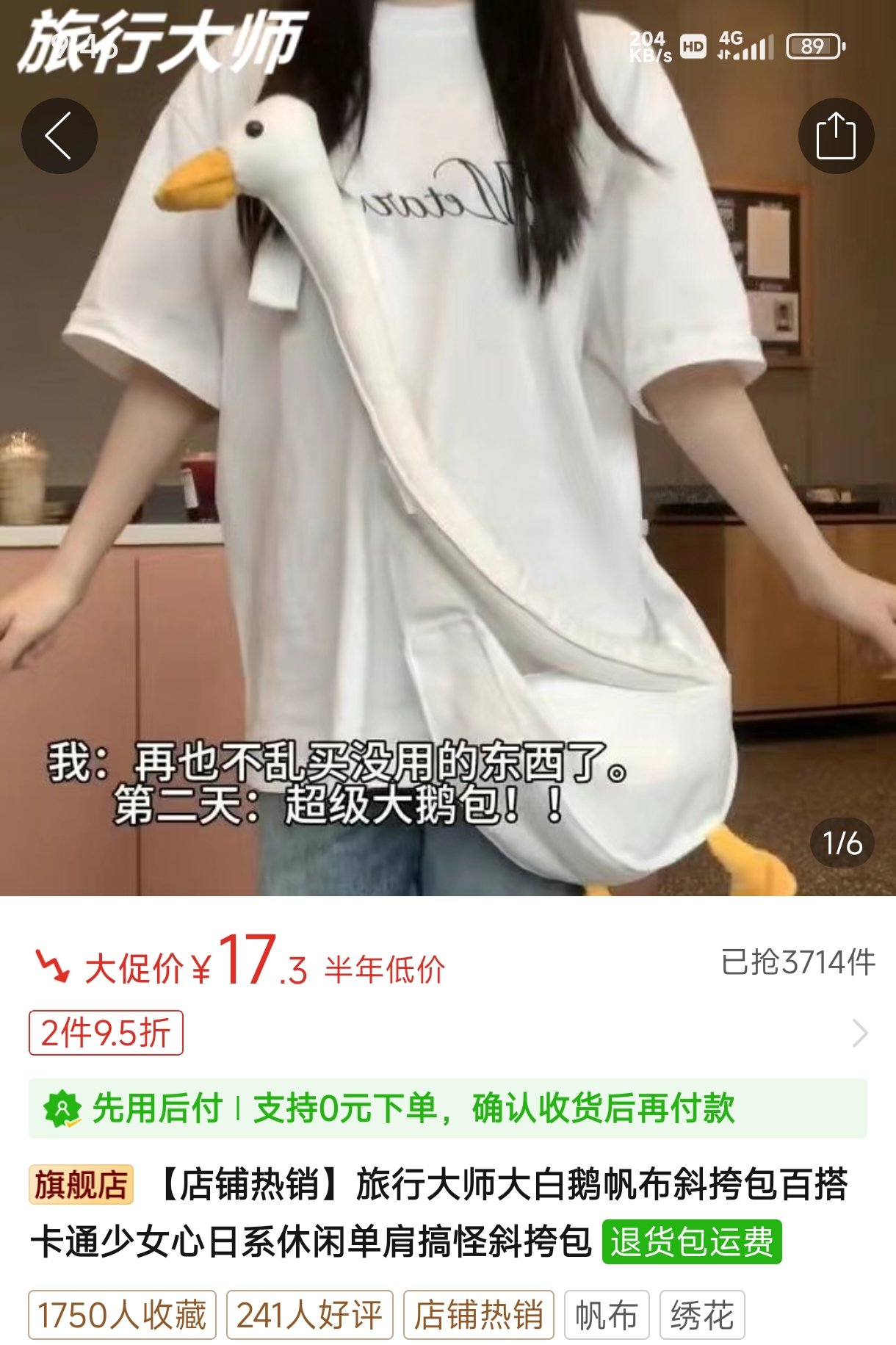Share this goose bag product

pyautogui.click(x=836, y=136)
